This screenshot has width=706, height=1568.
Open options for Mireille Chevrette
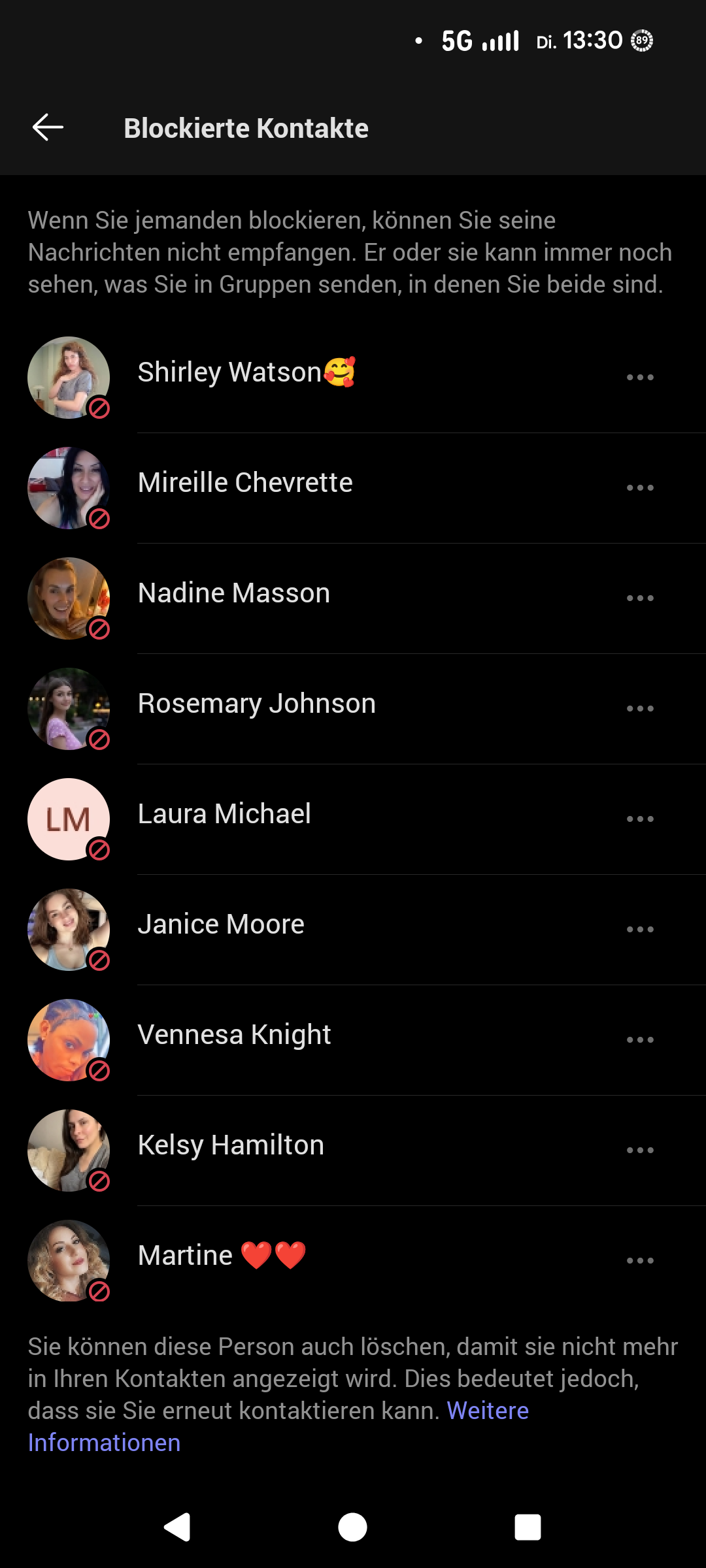coord(639,487)
